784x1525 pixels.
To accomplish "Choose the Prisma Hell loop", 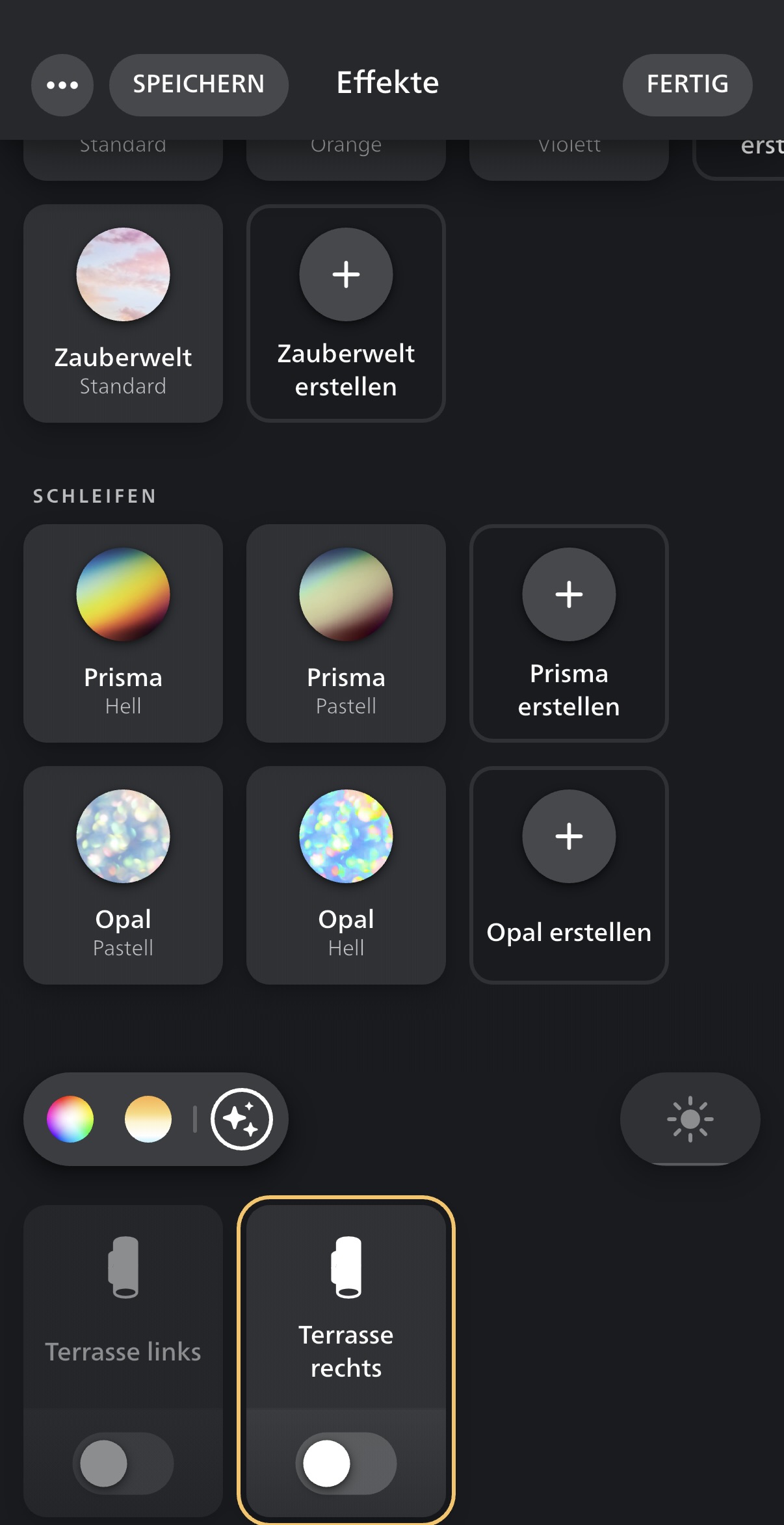I will click(123, 633).
